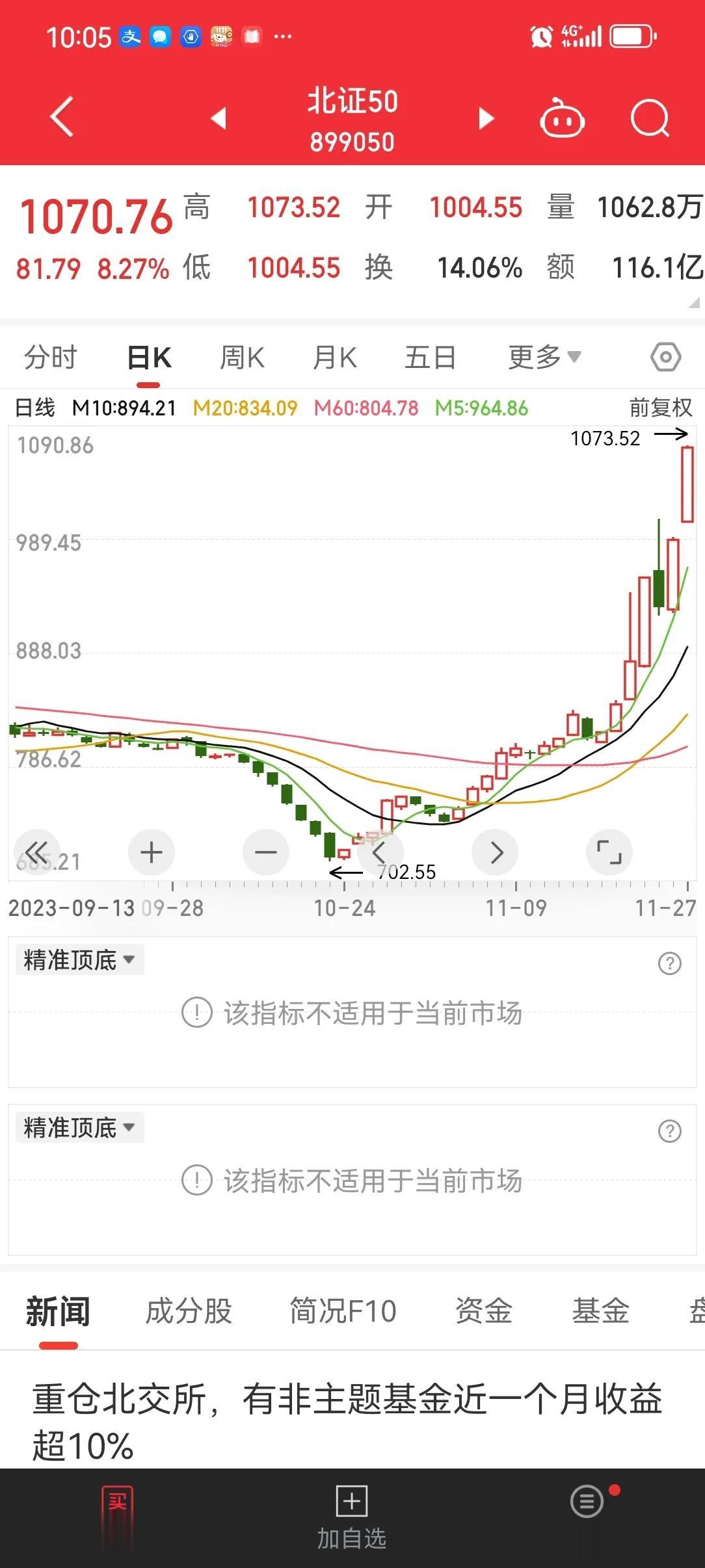
Task: Change the 前复权 adjustment setting
Action: 661,408
